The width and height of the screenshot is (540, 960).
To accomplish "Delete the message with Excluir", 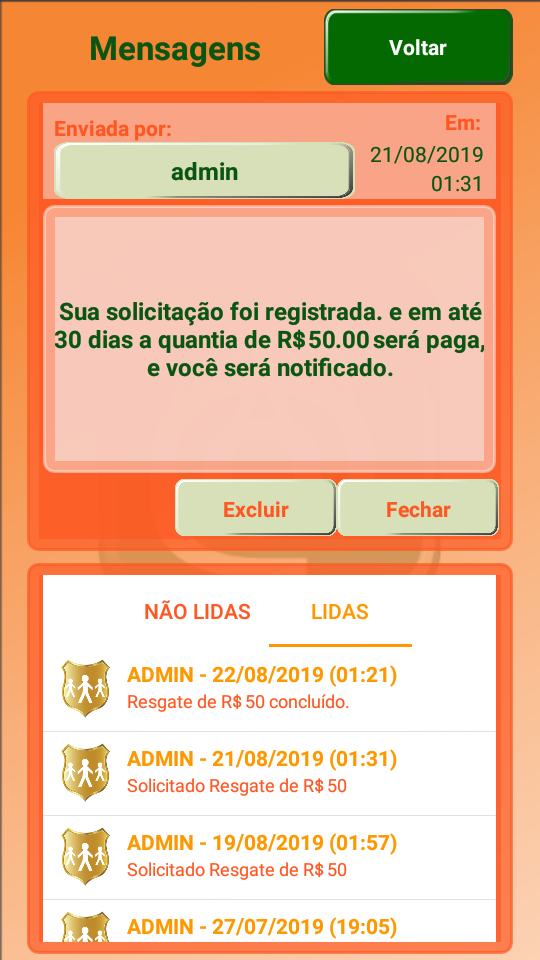I will point(256,508).
